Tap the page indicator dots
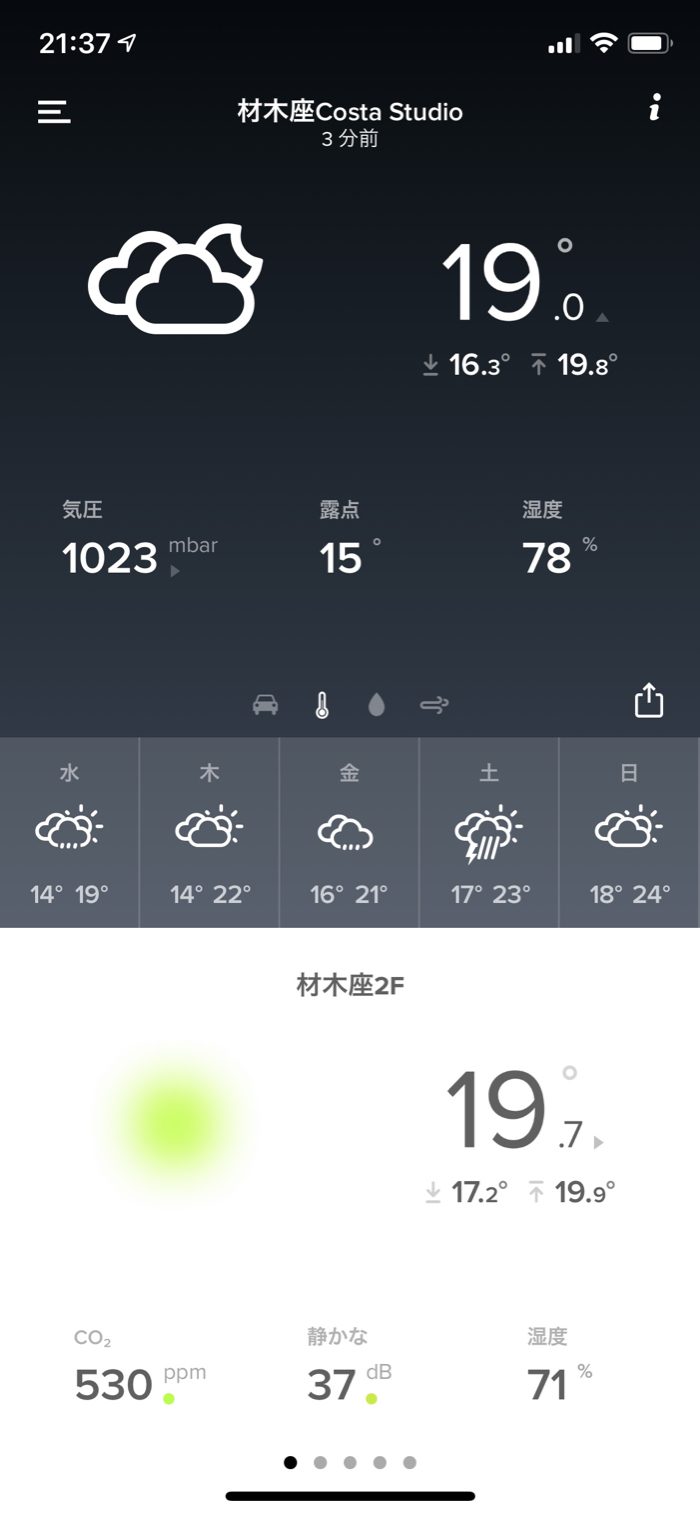Viewport: 700px width, 1516px height. coord(350,1462)
